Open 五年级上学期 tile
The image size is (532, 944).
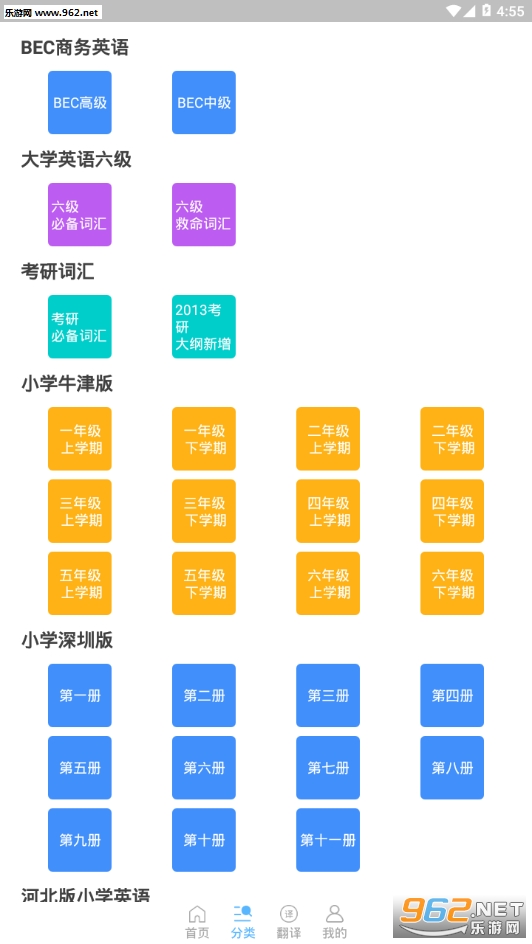point(79,583)
